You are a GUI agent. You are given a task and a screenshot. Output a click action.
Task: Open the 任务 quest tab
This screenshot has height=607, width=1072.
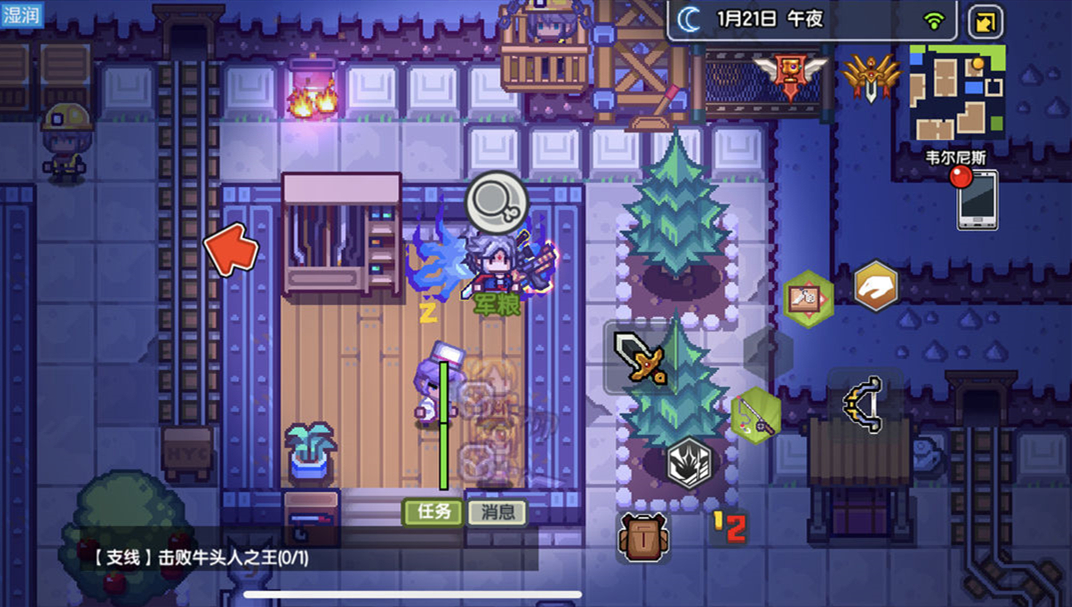click(x=433, y=512)
